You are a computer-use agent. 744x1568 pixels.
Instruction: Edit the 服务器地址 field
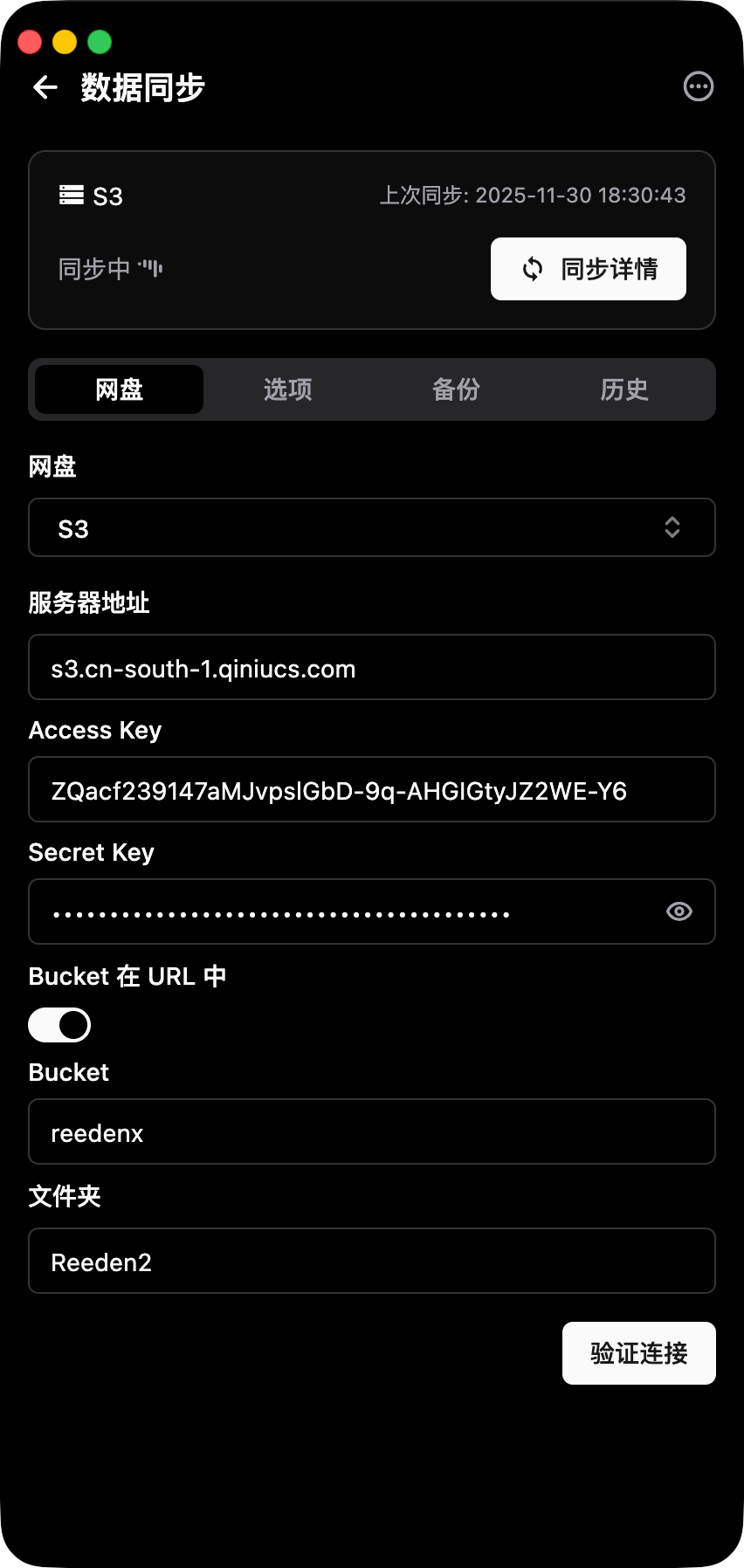click(x=371, y=668)
